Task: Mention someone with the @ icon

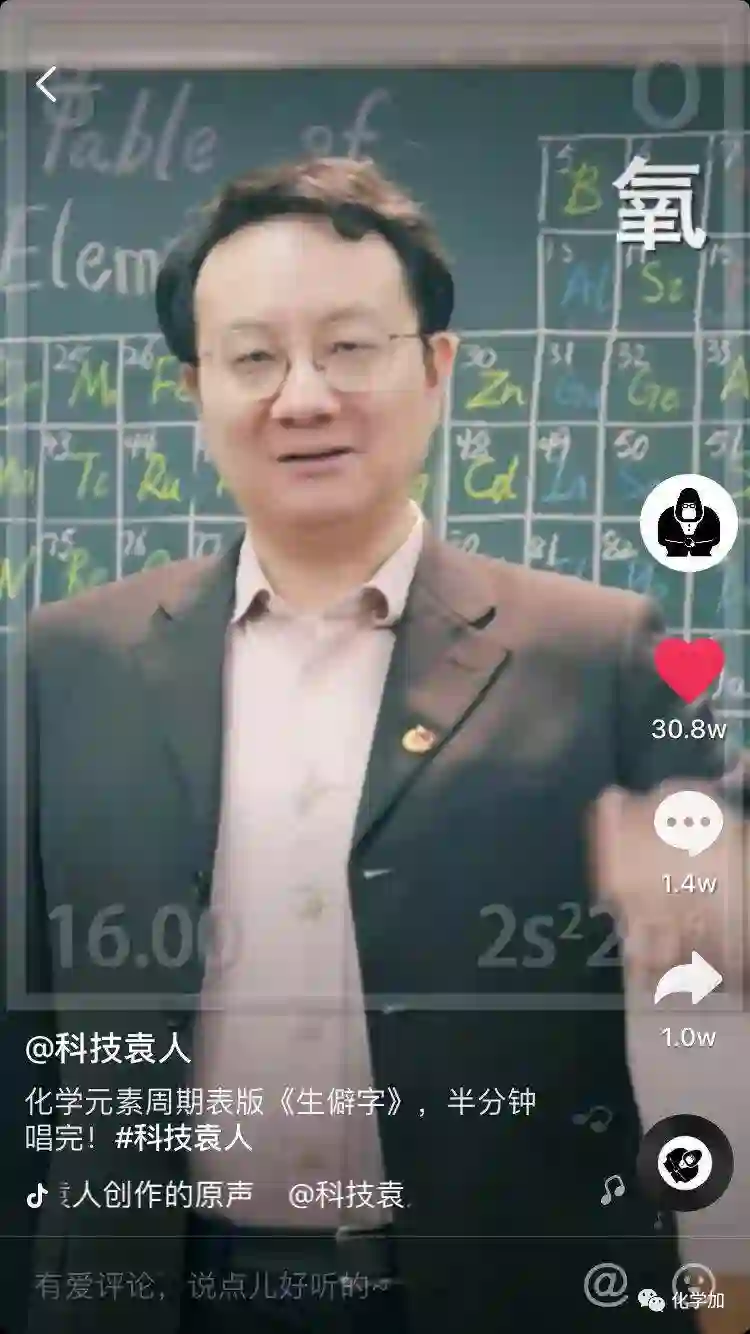Action: 606,1284
